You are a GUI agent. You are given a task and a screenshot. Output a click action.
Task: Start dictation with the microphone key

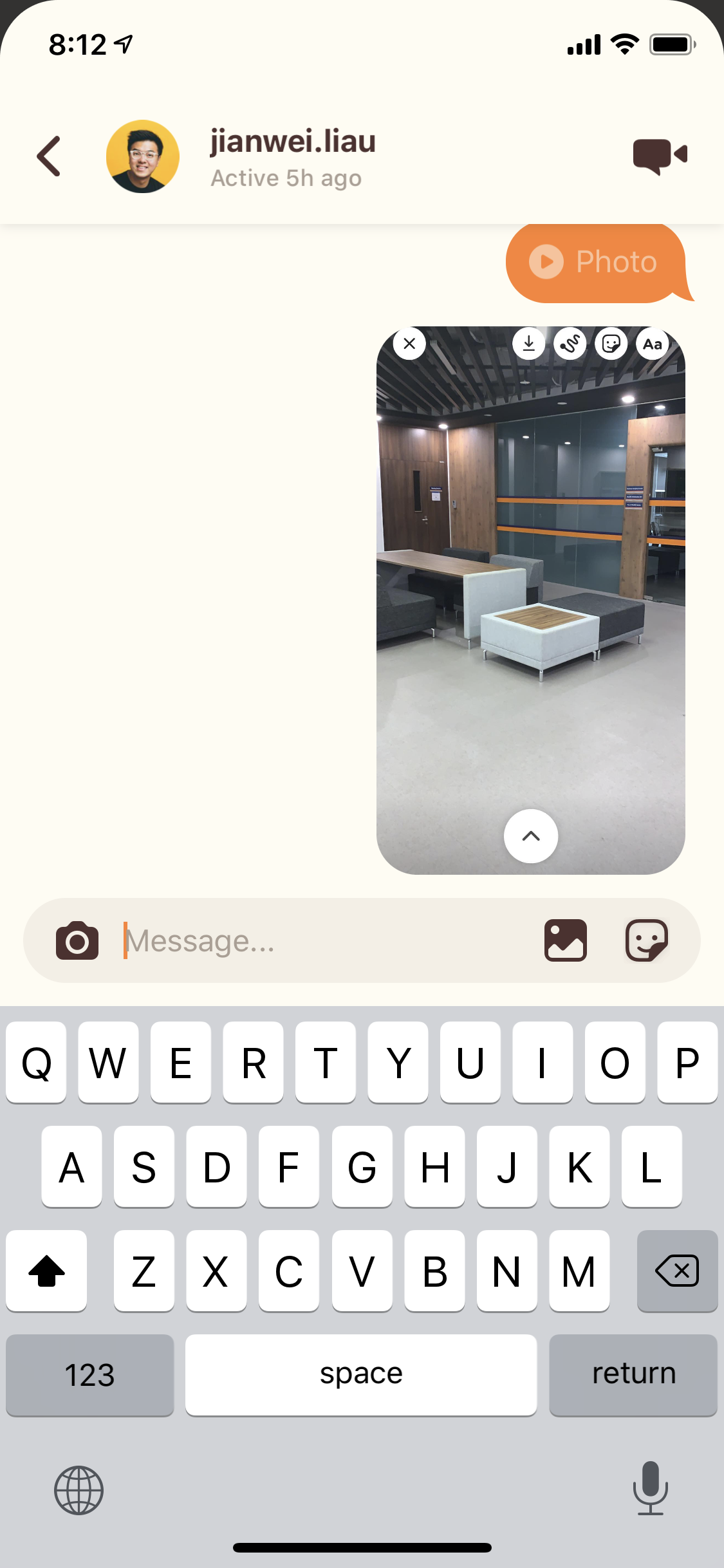pos(651,1488)
